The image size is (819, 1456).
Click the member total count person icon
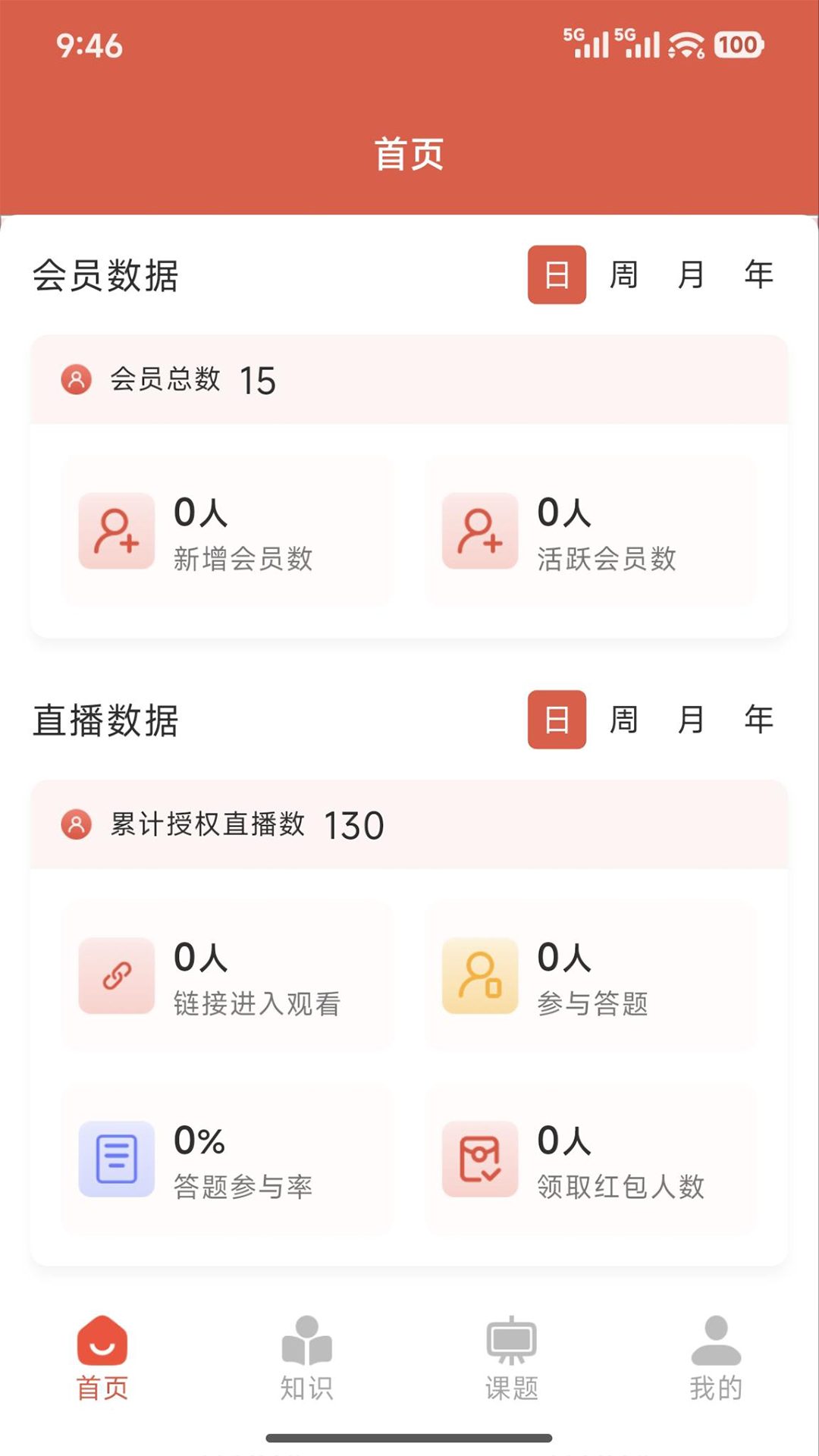point(76,379)
